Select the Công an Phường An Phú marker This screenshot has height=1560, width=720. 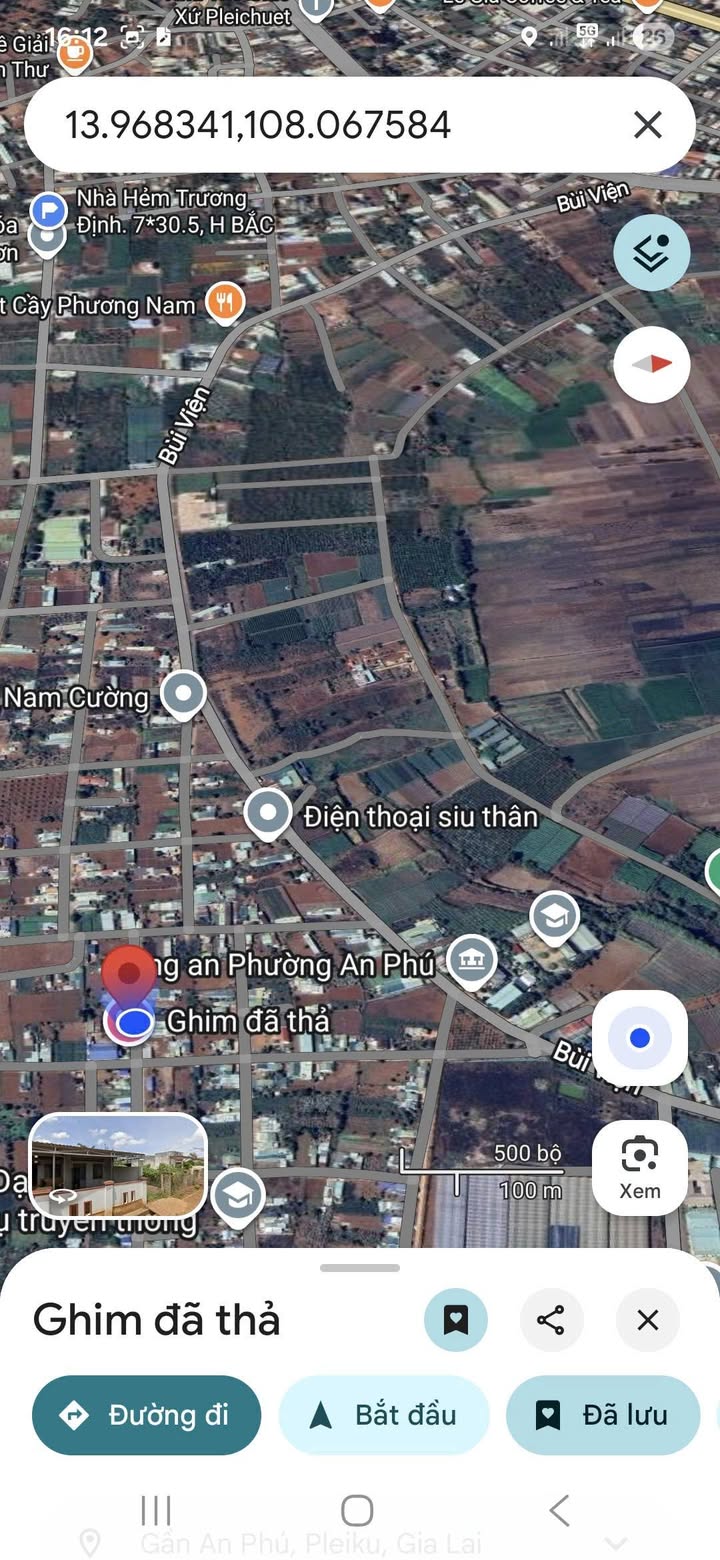click(x=468, y=961)
